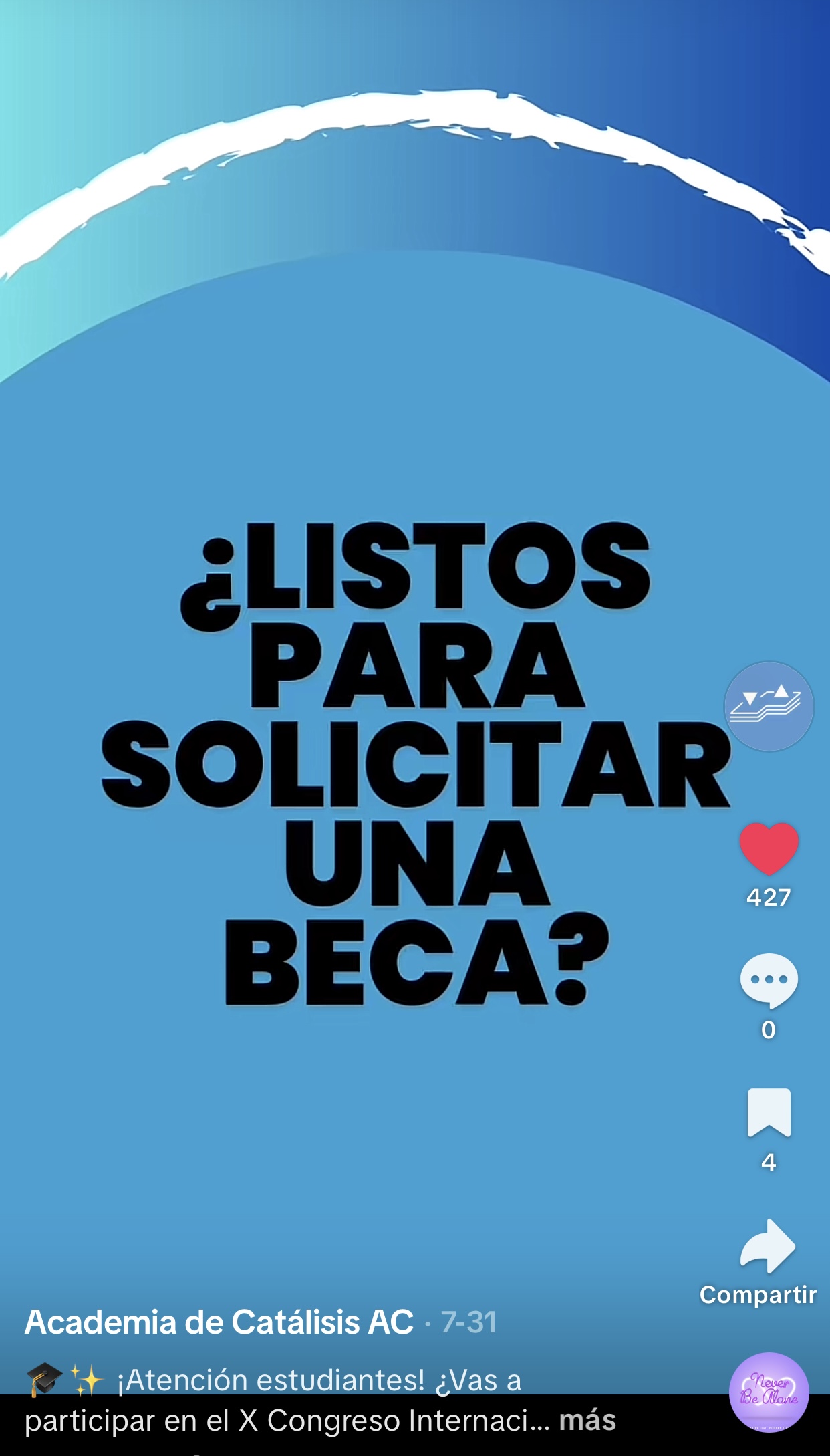Like this video with the heart
The height and width of the screenshot is (1456, 830).
coord(769,848)
